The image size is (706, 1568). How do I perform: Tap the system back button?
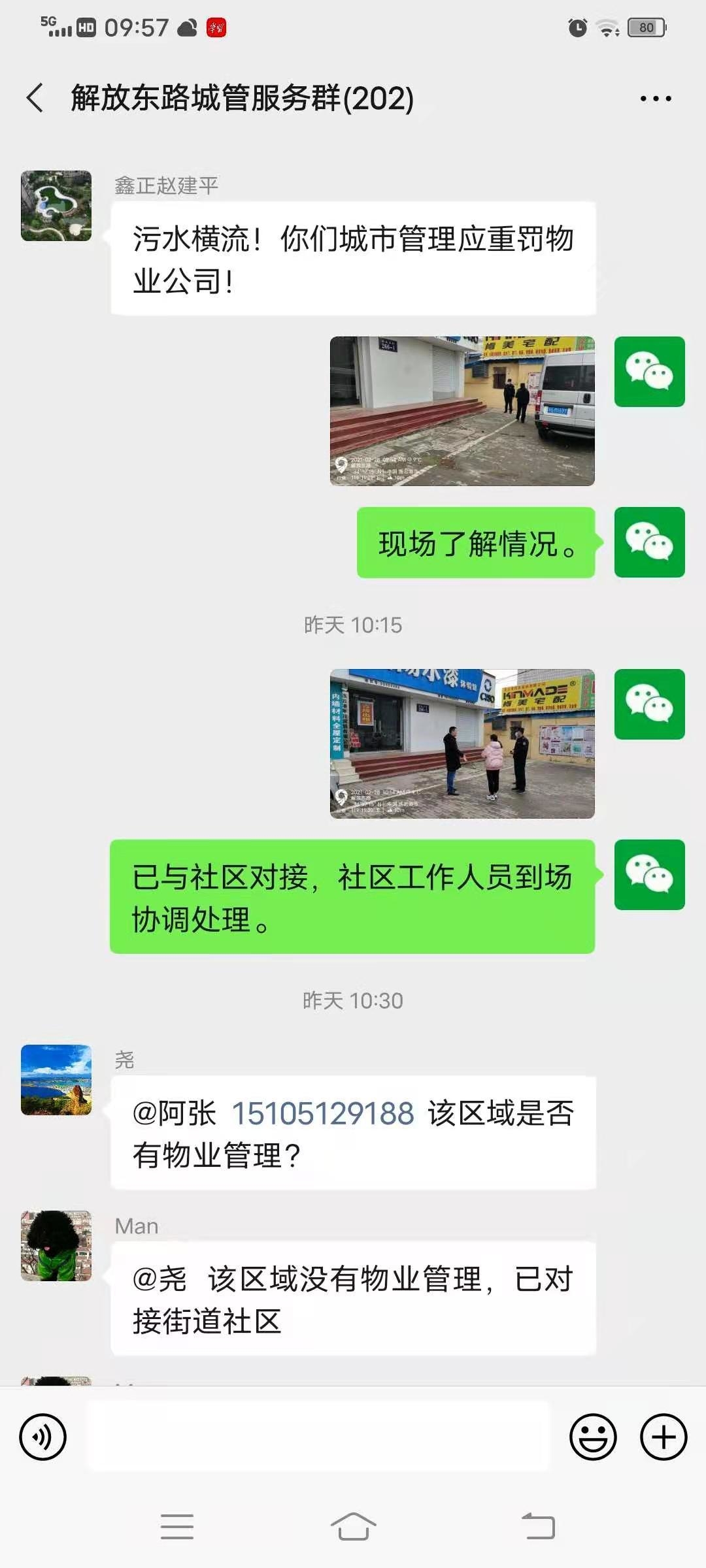(x=539, y=1527)
